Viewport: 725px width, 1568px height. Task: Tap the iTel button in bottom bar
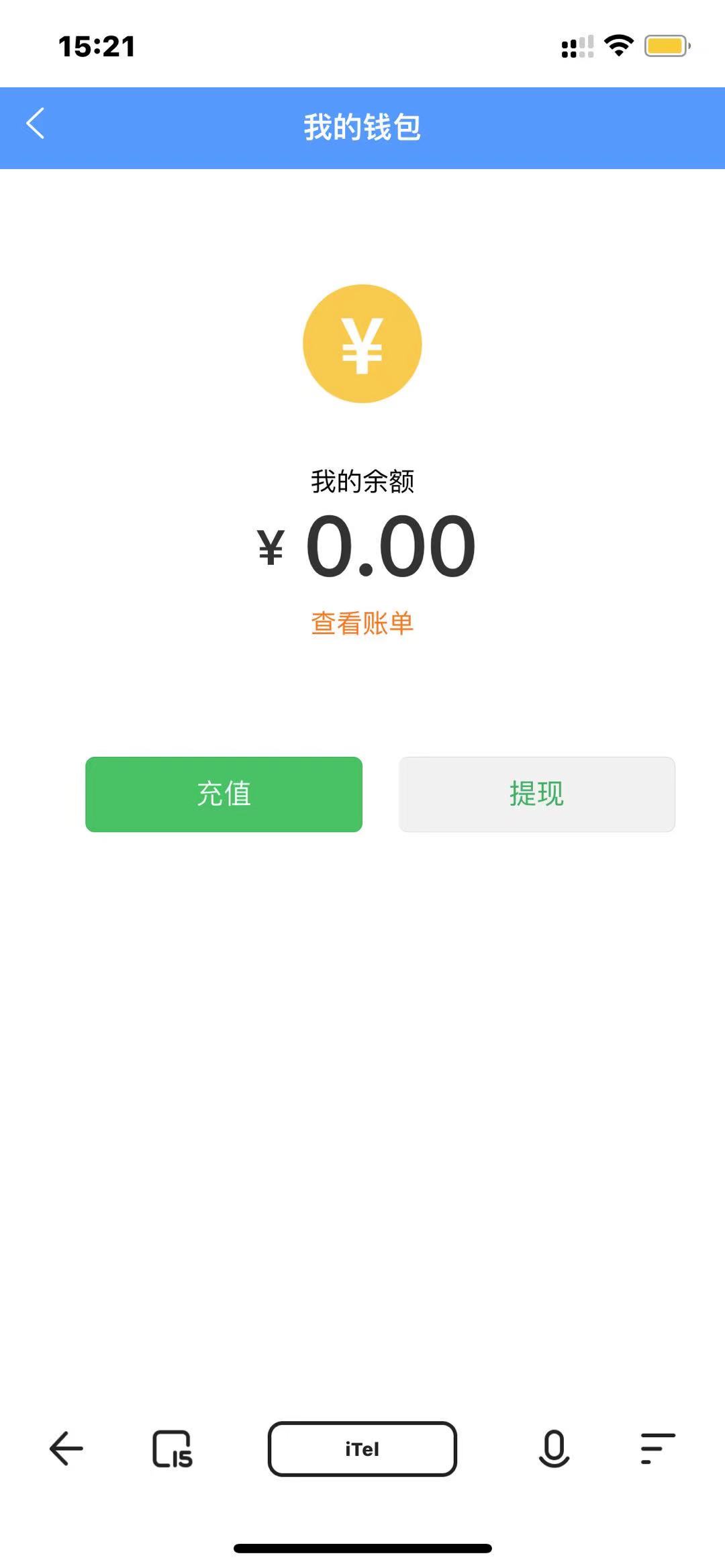[x=362, y=1449]
